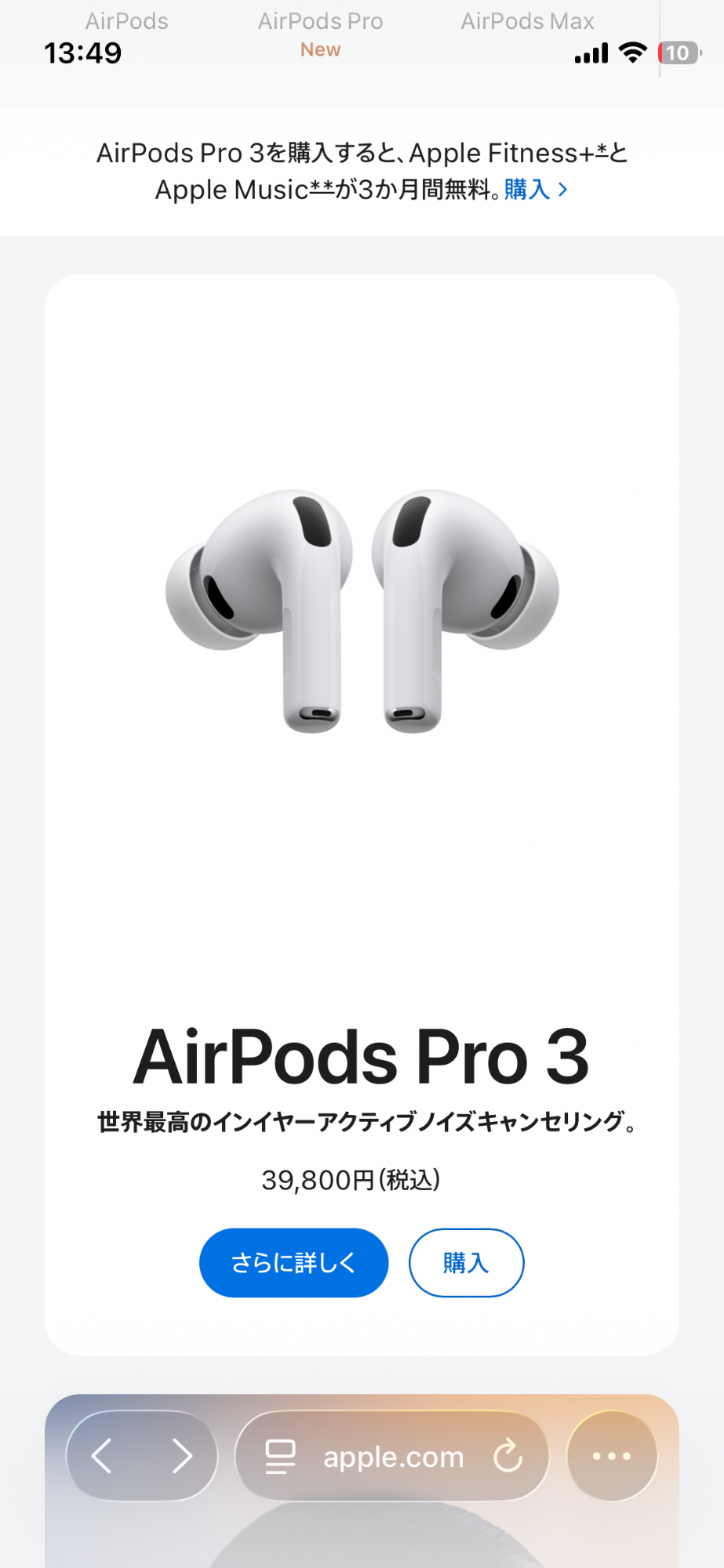The height and width of the screenshot is (1568, 724).
Task: Tap さらに詳しく for AirPods Pro 3
Action: click(293, 1262)
